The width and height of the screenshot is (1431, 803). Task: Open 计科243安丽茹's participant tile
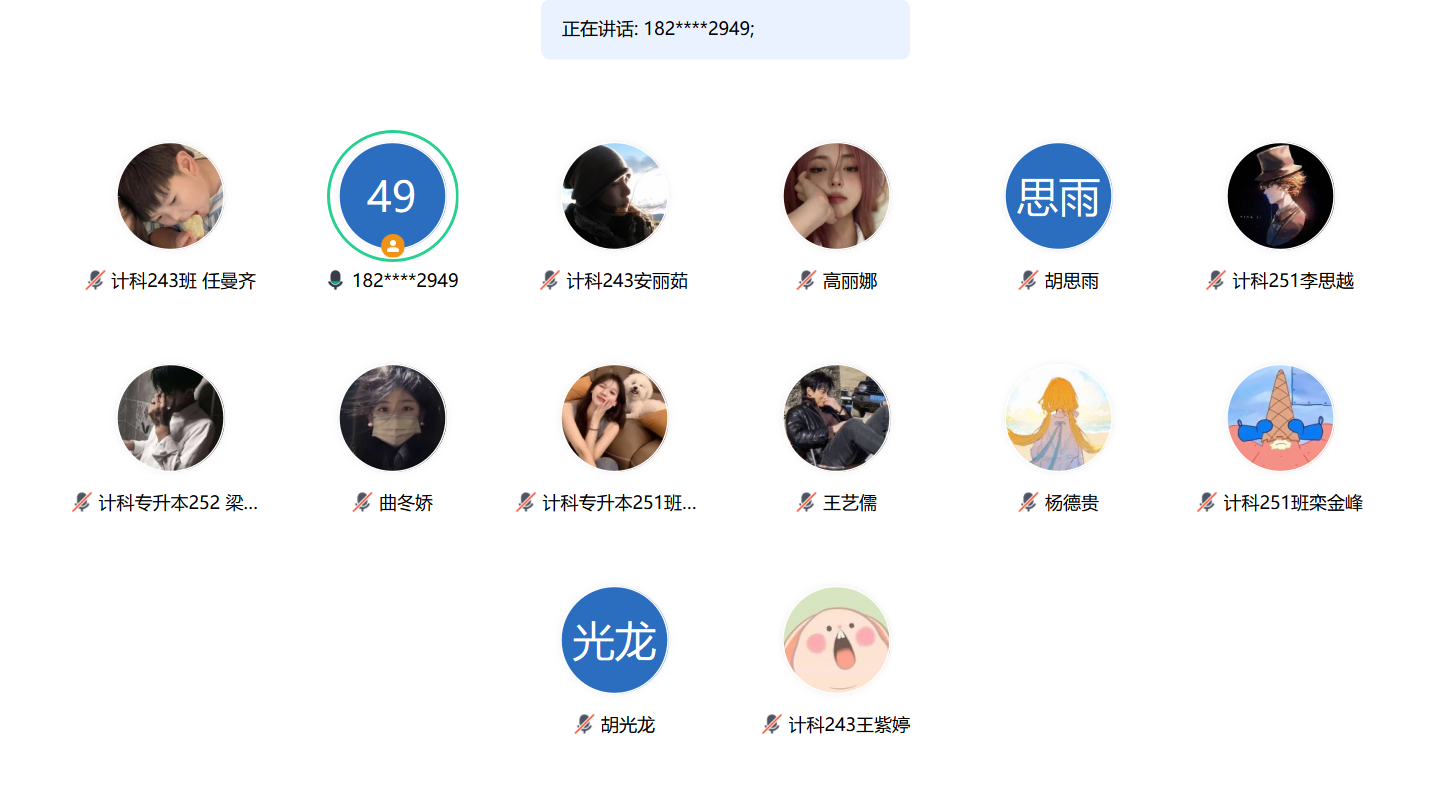point(614,196)
